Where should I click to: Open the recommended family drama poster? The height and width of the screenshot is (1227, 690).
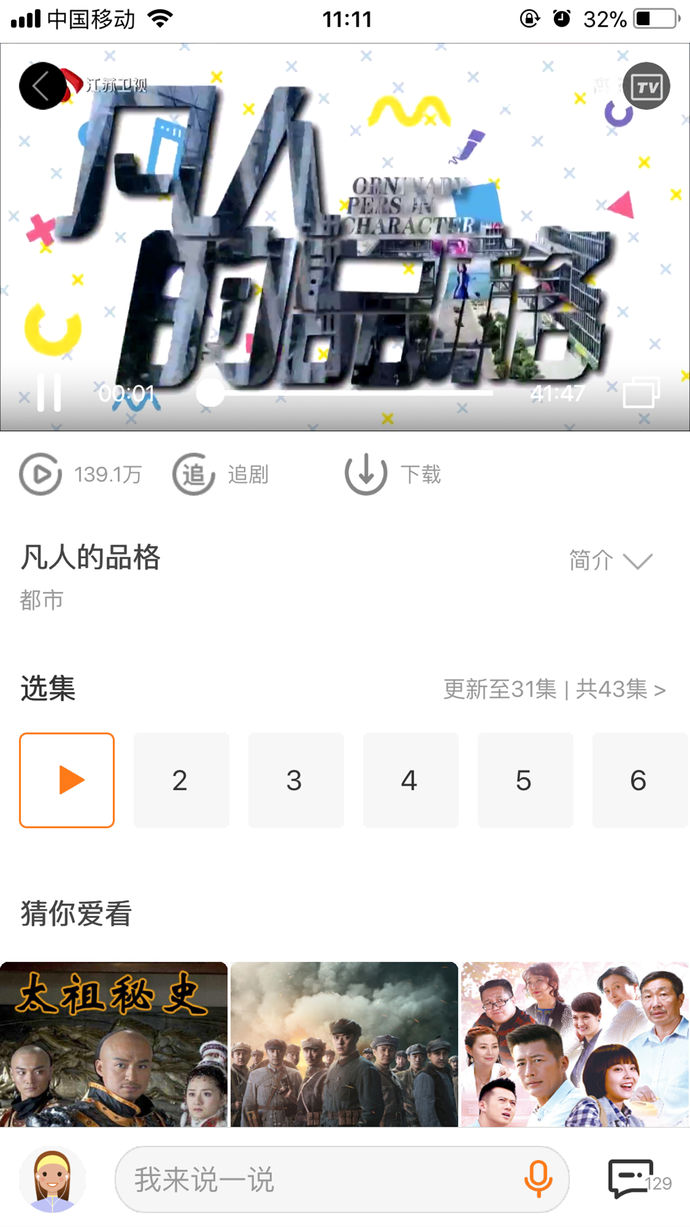click(575, 1045)
